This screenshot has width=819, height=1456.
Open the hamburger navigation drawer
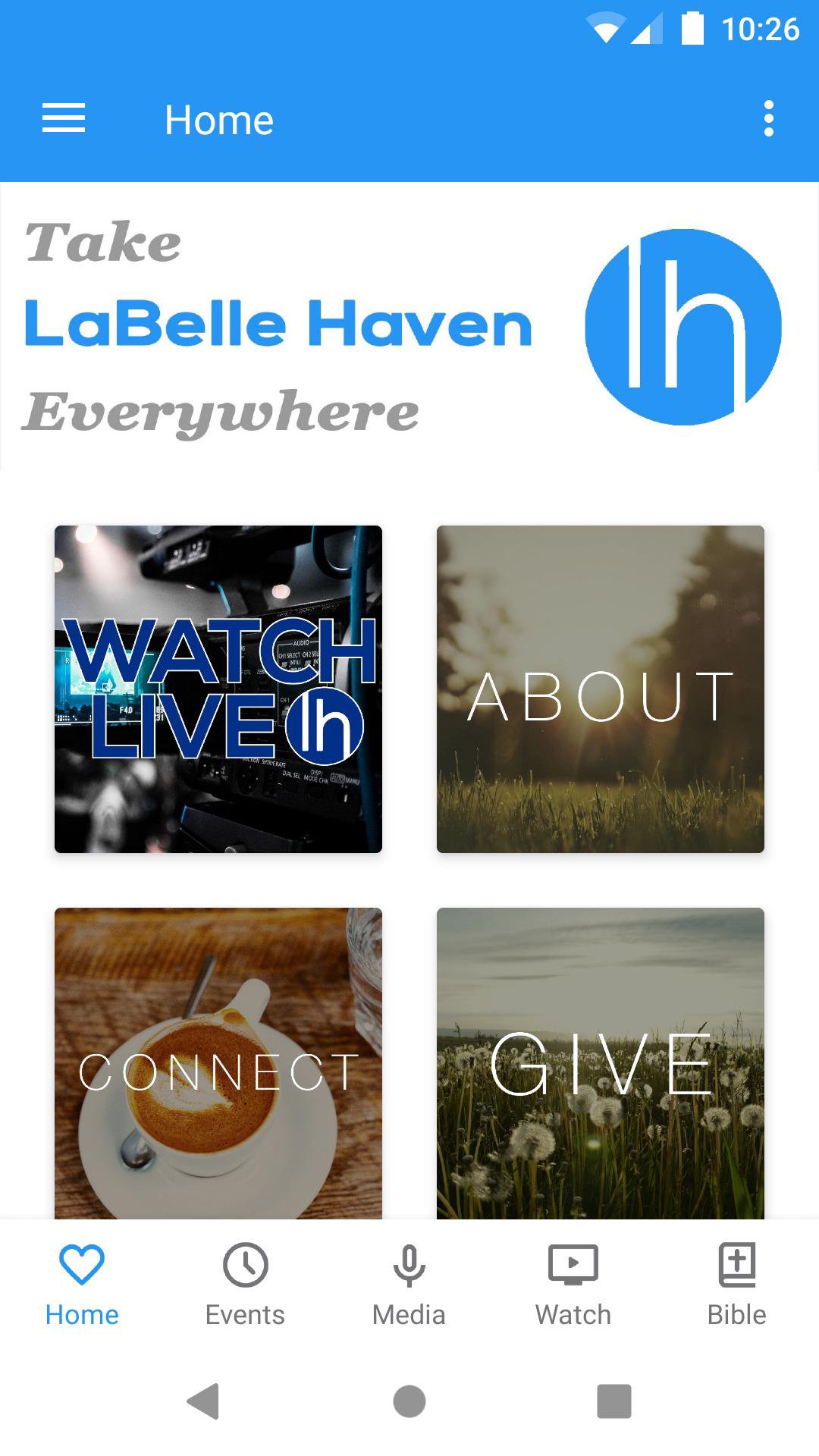pyautogui.click(x=64, y=119)
